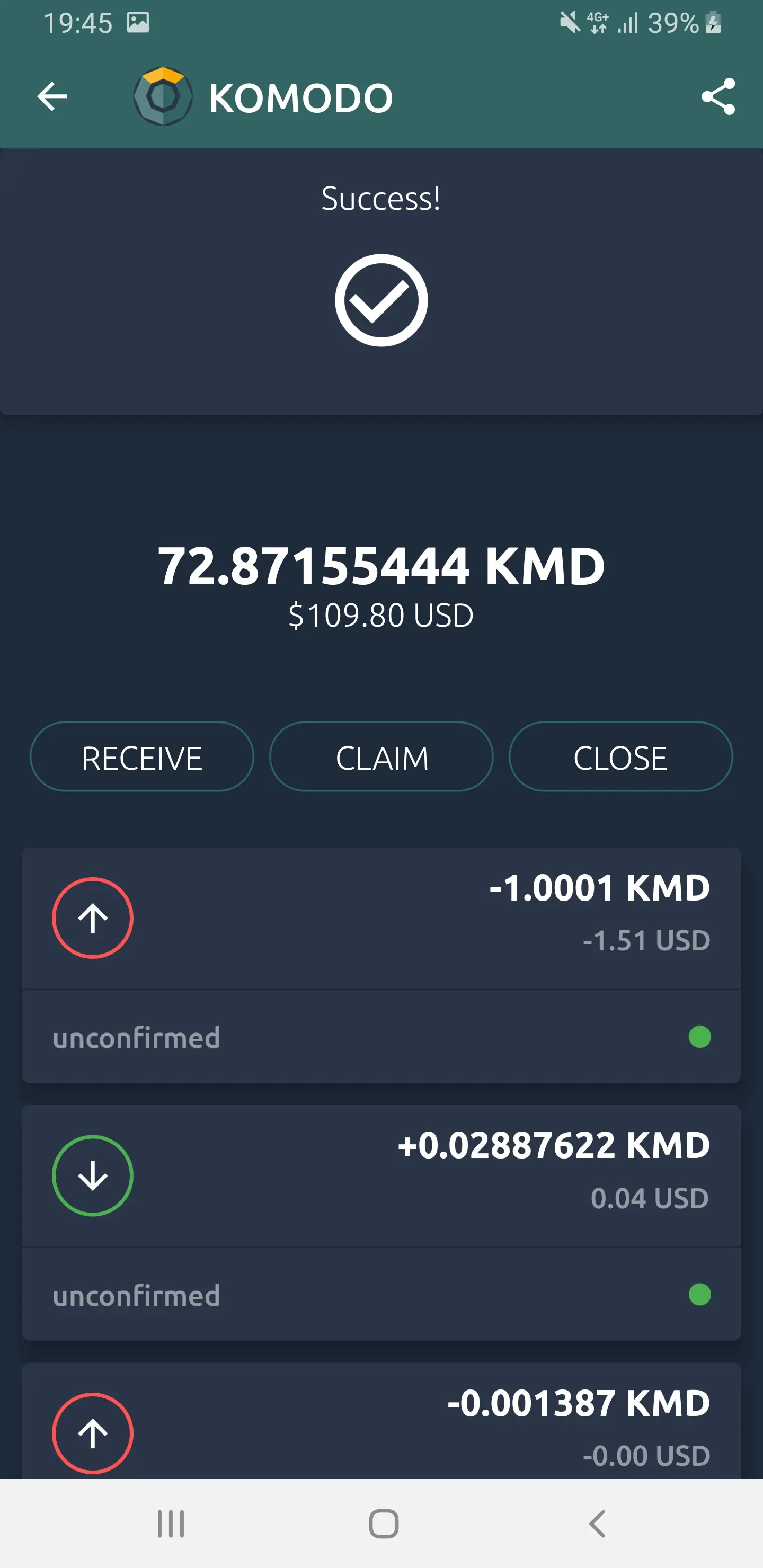Expand the -1.0001 KMD transaction details
The width and height of the screenshot is (763, 1568).
tap(381, 918)
